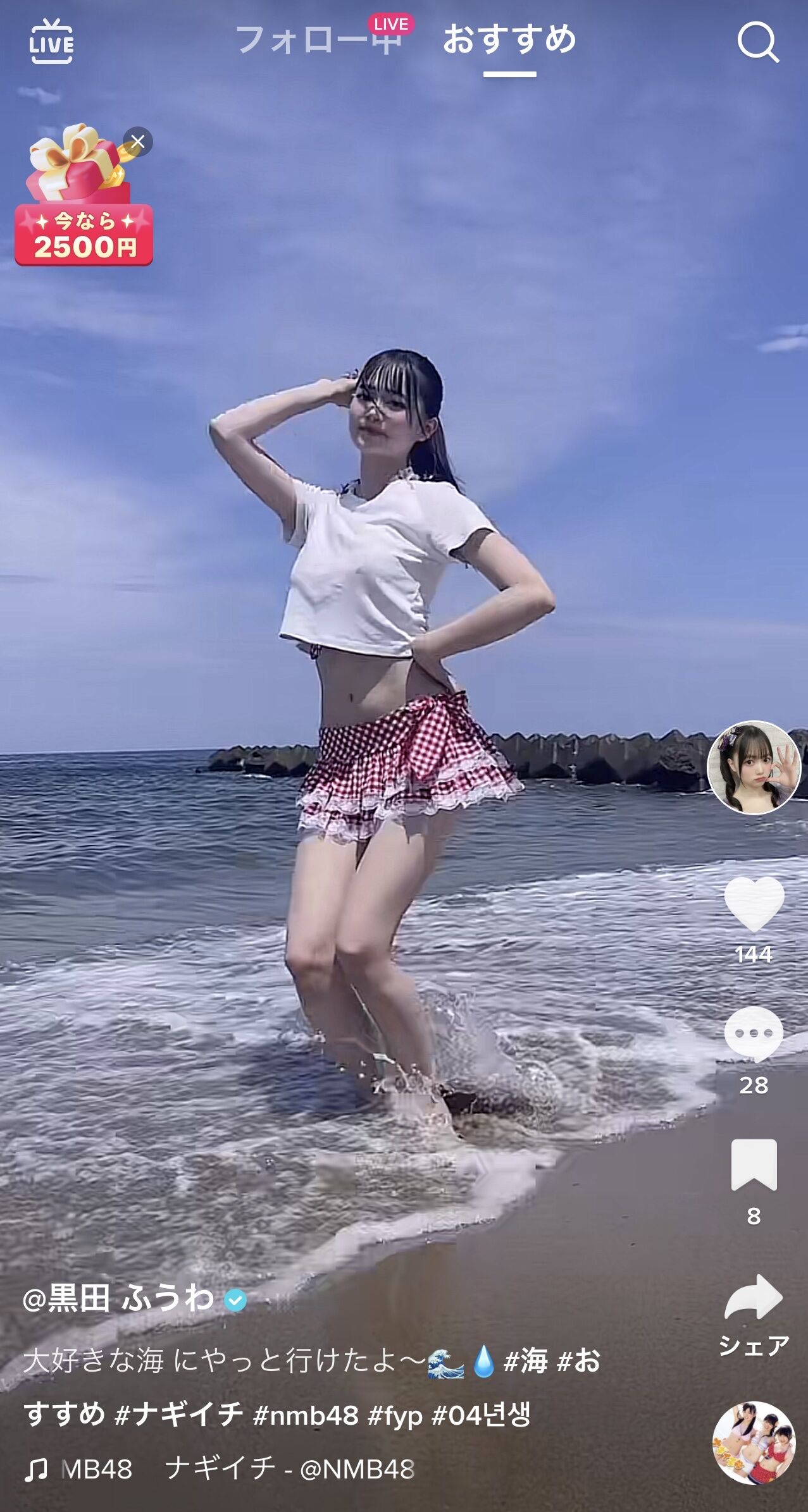
Task: Select the おすすめ tab
Action: tap(509, 39)
